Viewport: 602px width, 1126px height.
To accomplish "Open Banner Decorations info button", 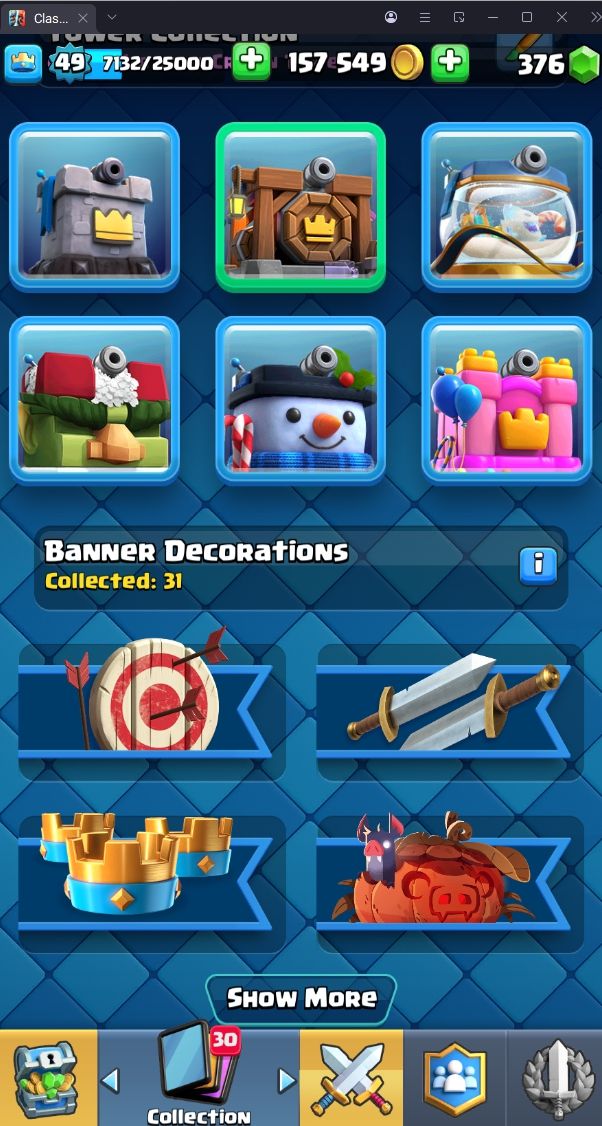I will 538,565.
